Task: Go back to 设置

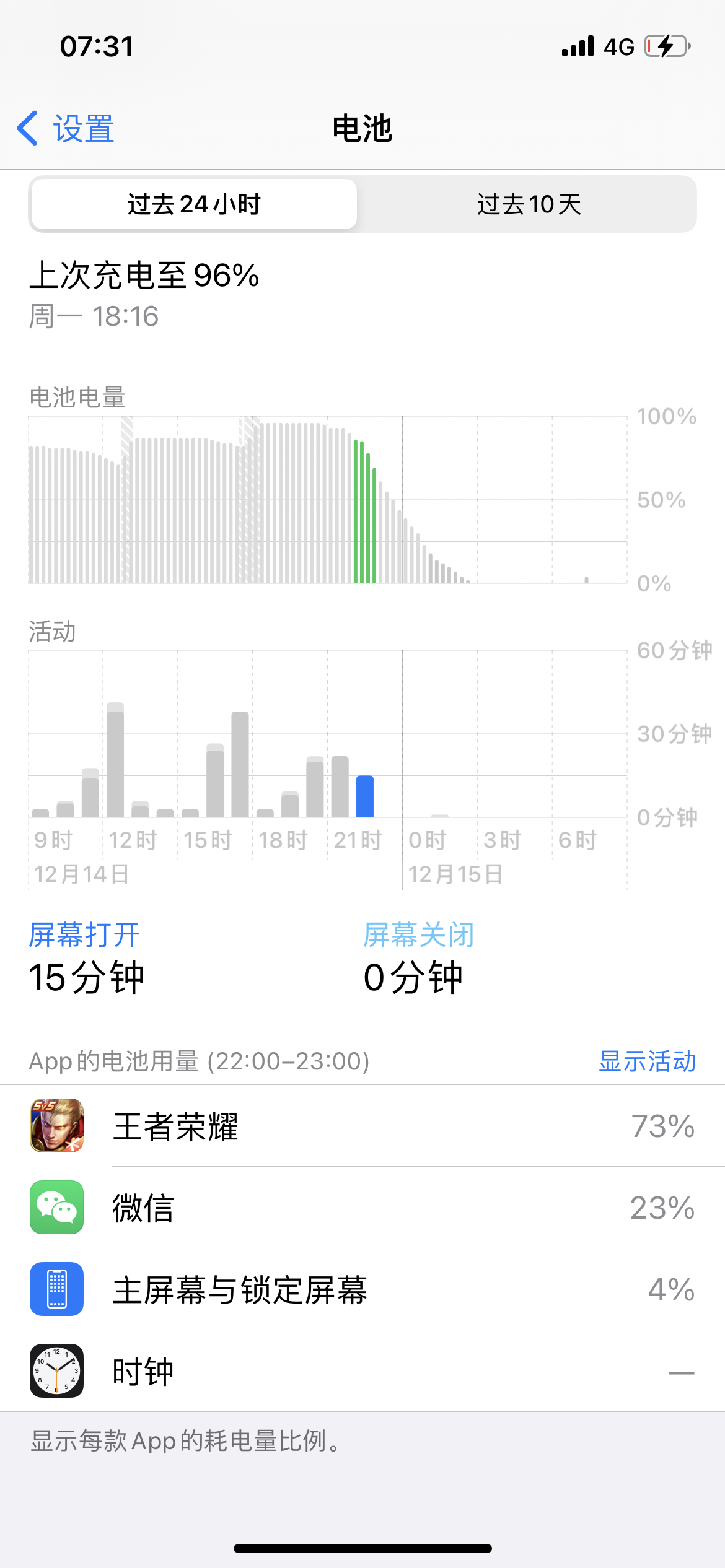Action: pos(66,129)
